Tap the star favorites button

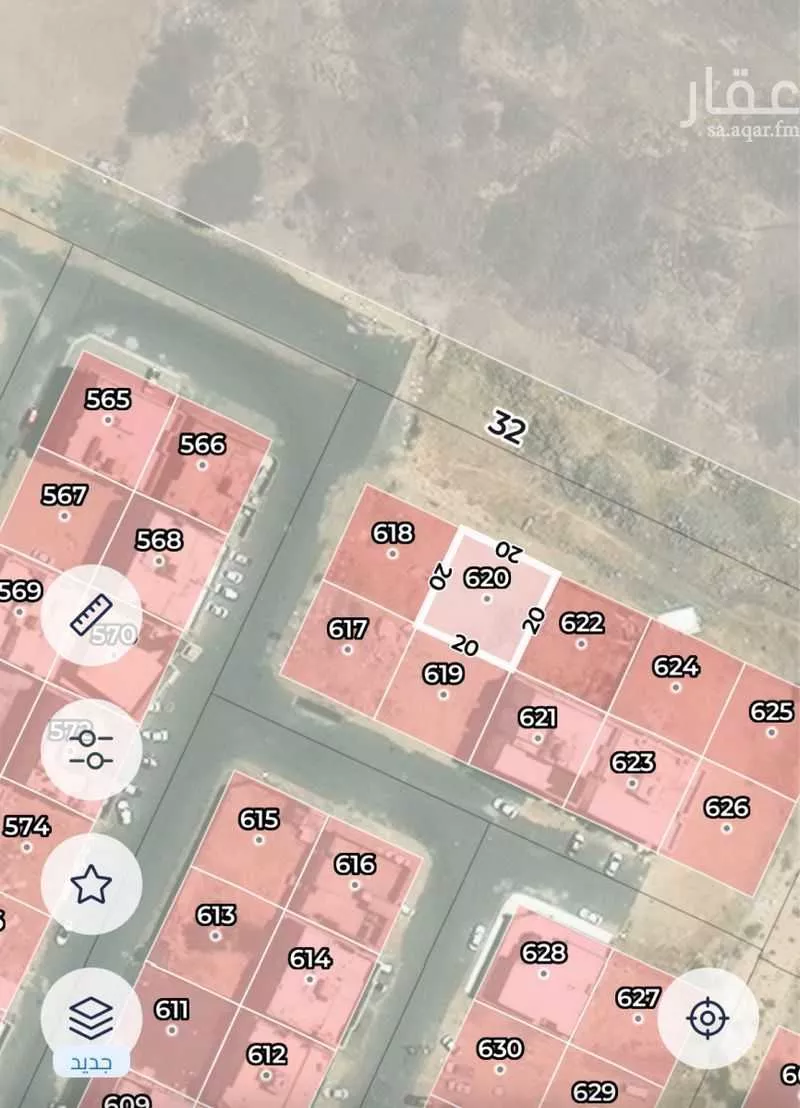(91, 883)
